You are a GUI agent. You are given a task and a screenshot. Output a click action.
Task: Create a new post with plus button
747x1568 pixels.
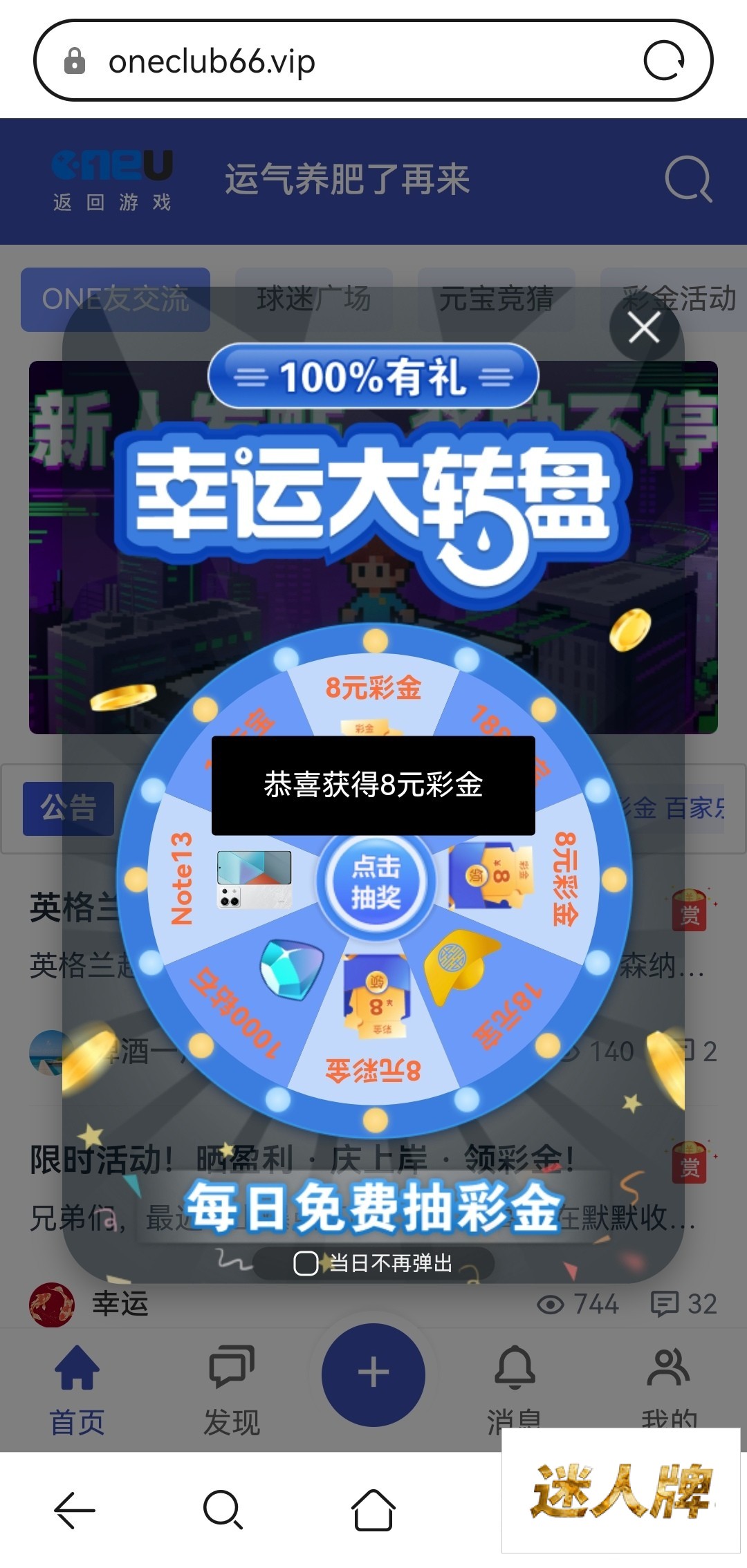373,1372
